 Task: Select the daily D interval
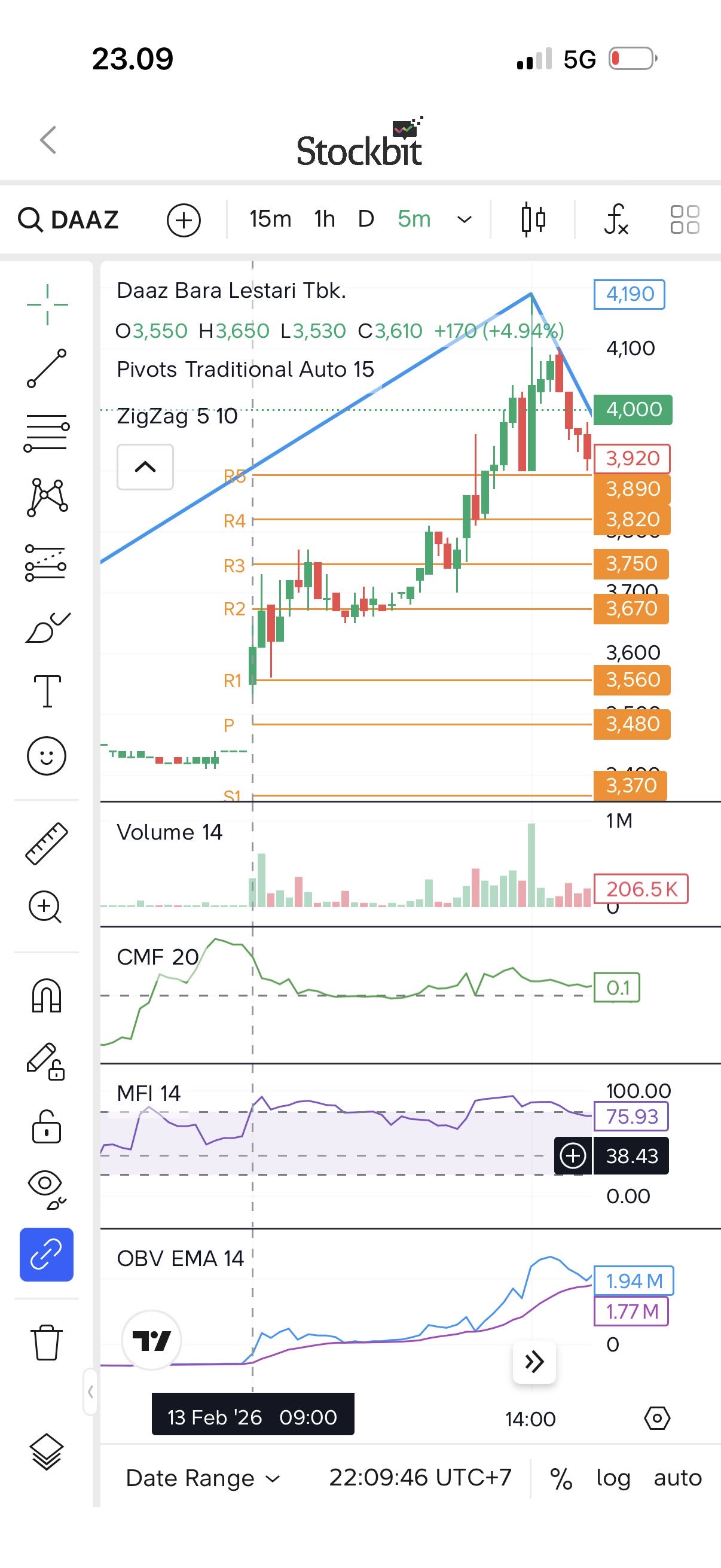366,218
